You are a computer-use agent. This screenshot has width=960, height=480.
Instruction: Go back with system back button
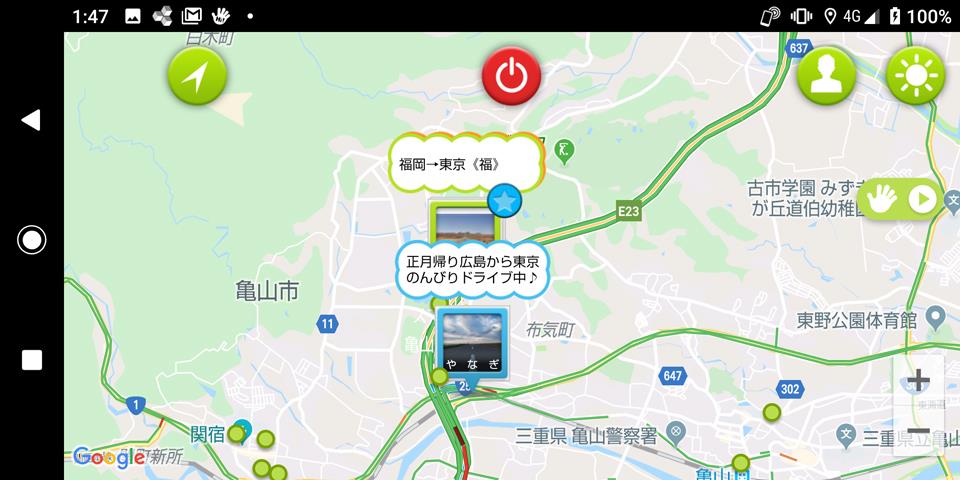(31, 120)
